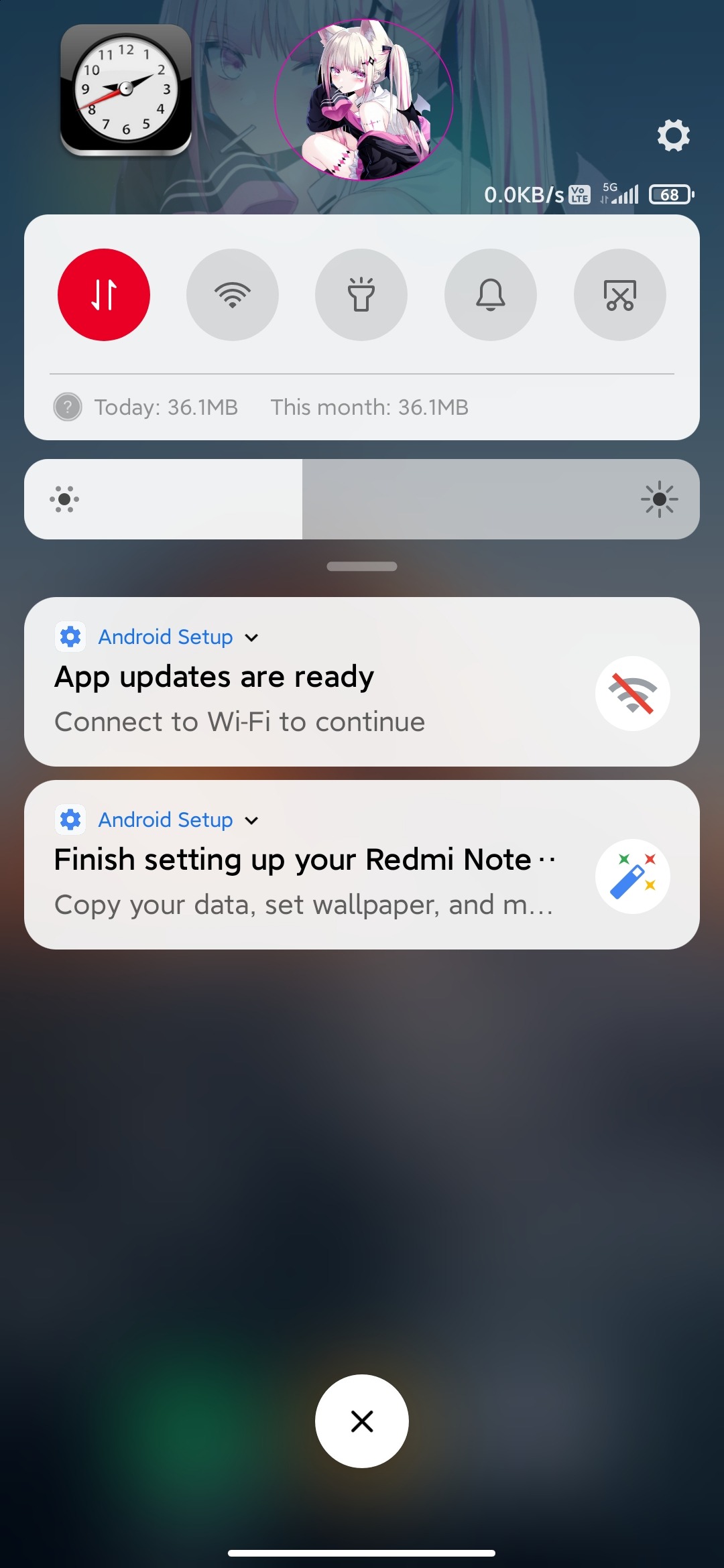
Task: Open settings via the gear icon
Action: pyautogui.click(x=673, y=135)
